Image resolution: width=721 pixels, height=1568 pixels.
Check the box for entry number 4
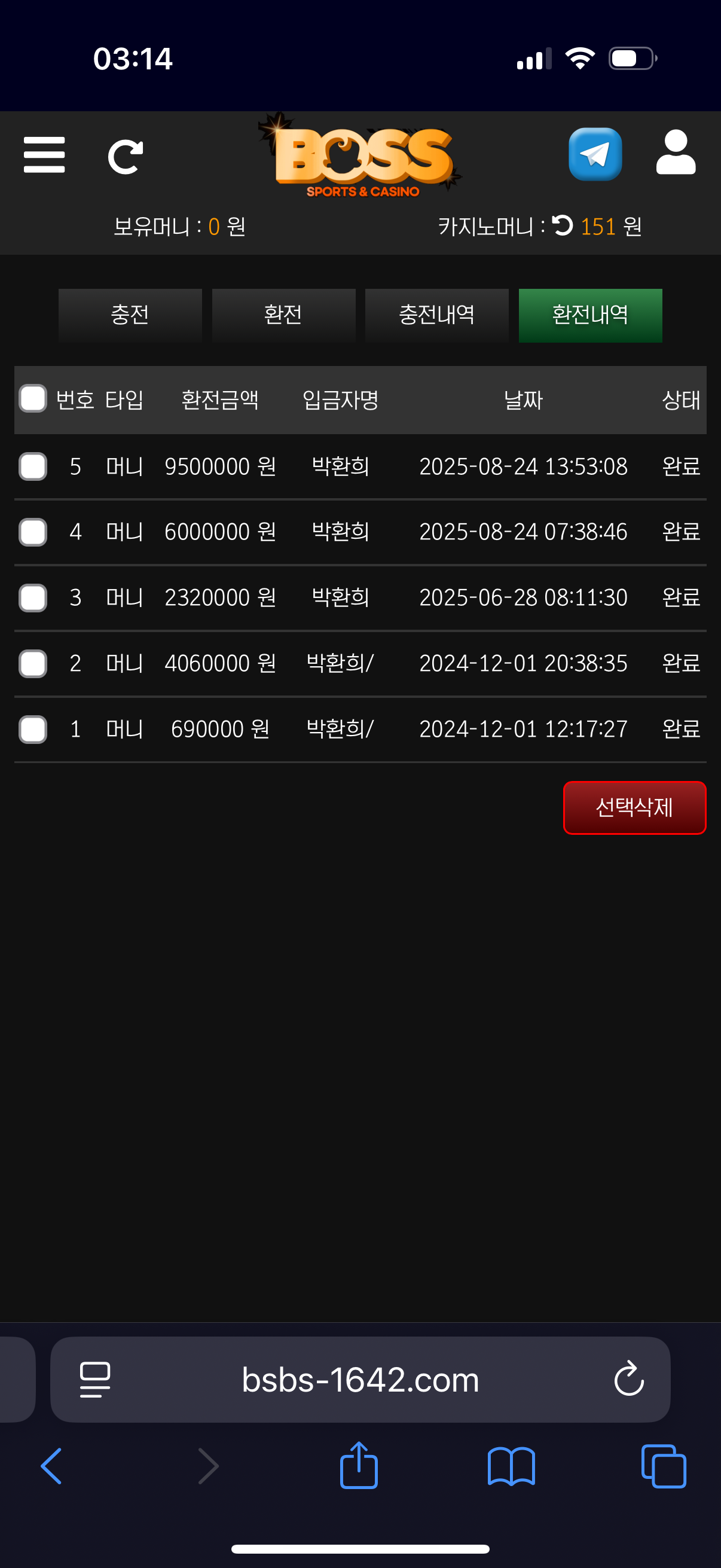33,532
